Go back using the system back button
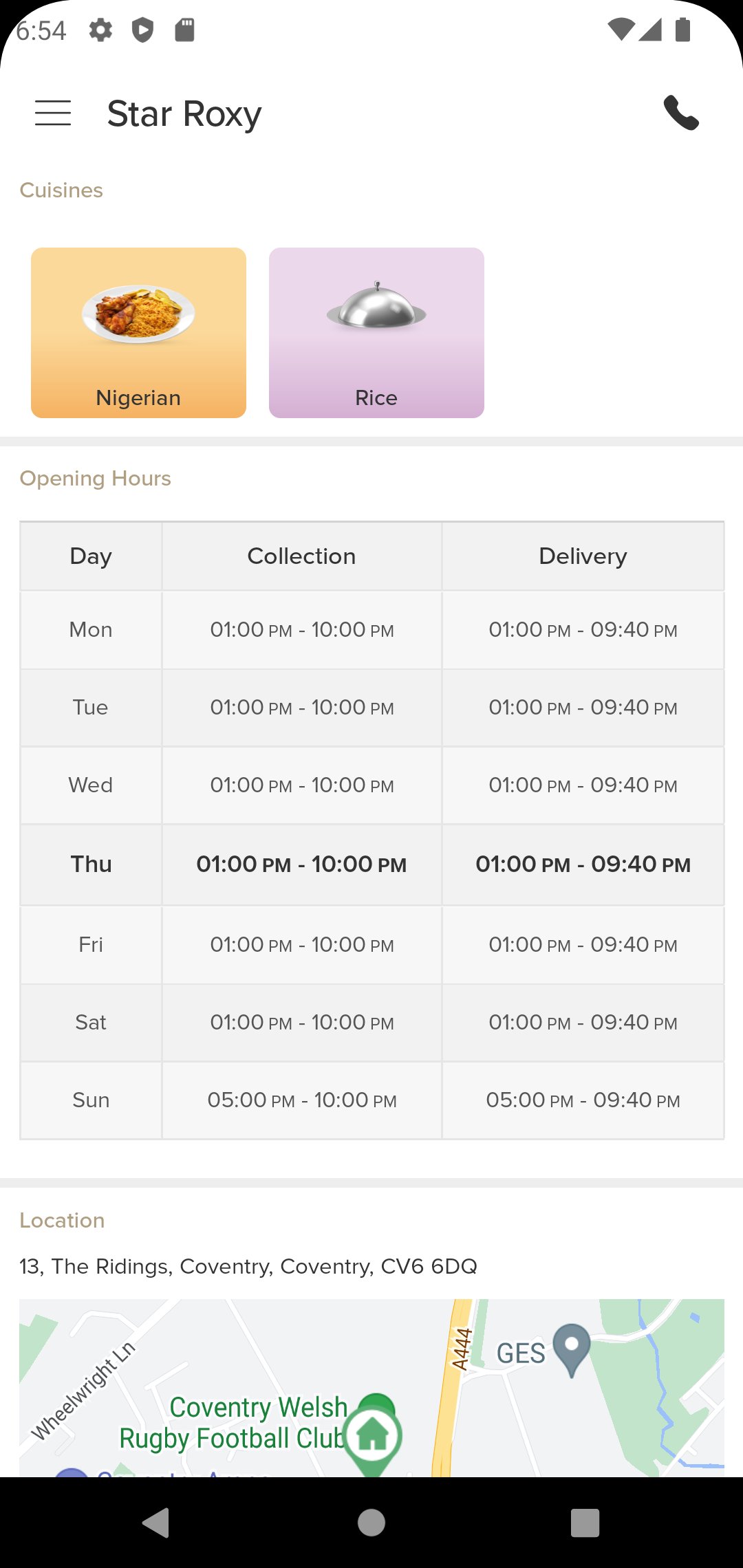Screen dimensions: 743x1568 [156, 1523]
